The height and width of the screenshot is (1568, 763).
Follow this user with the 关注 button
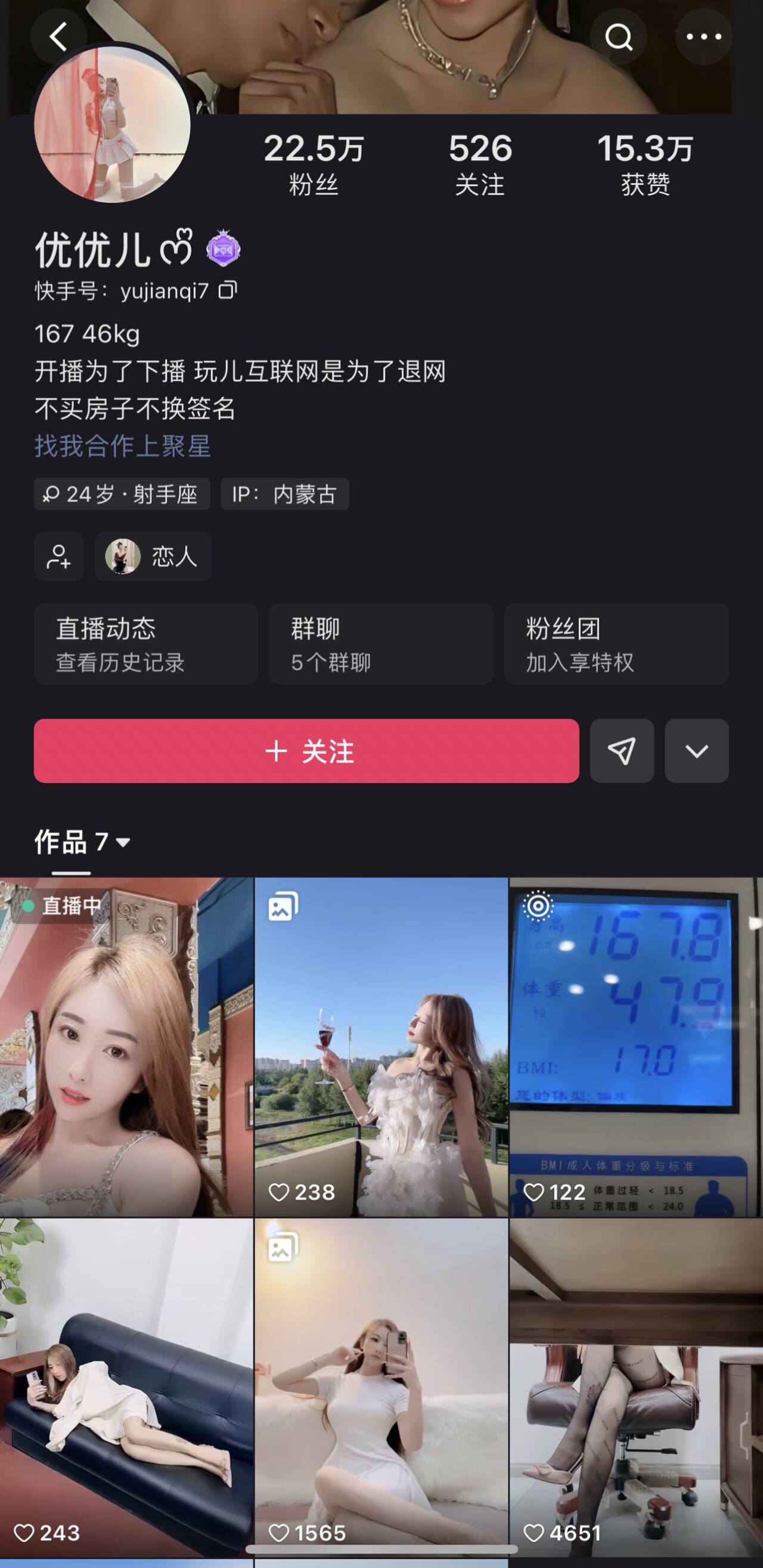point(306,751)
